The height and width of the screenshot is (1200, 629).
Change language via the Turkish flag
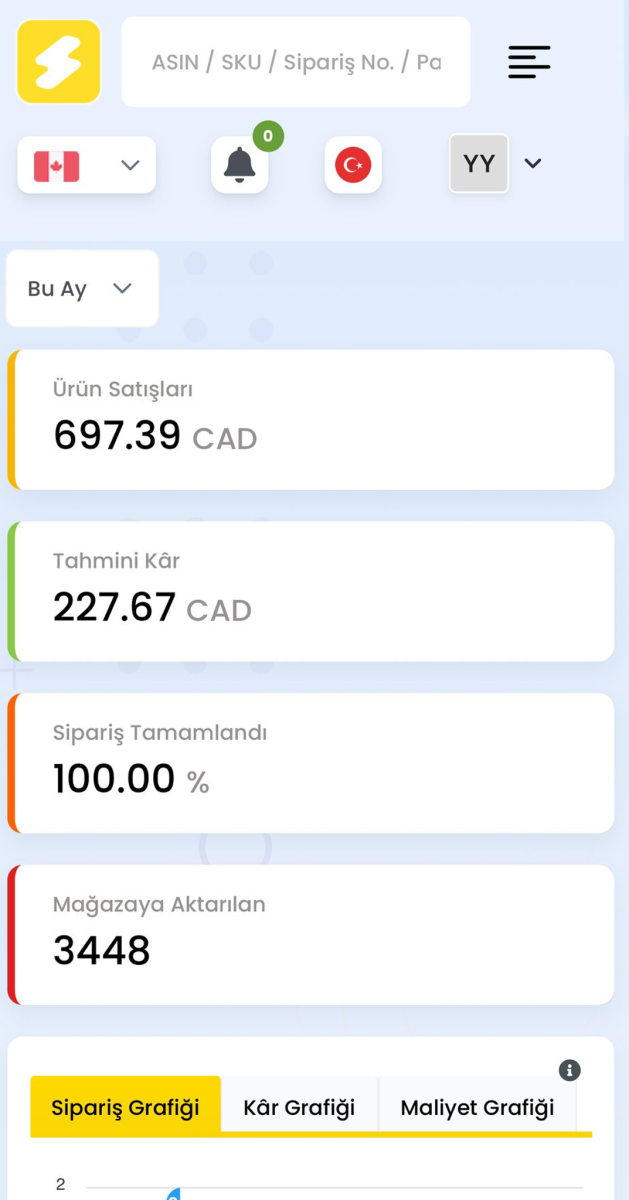click(x=353, y=165)
